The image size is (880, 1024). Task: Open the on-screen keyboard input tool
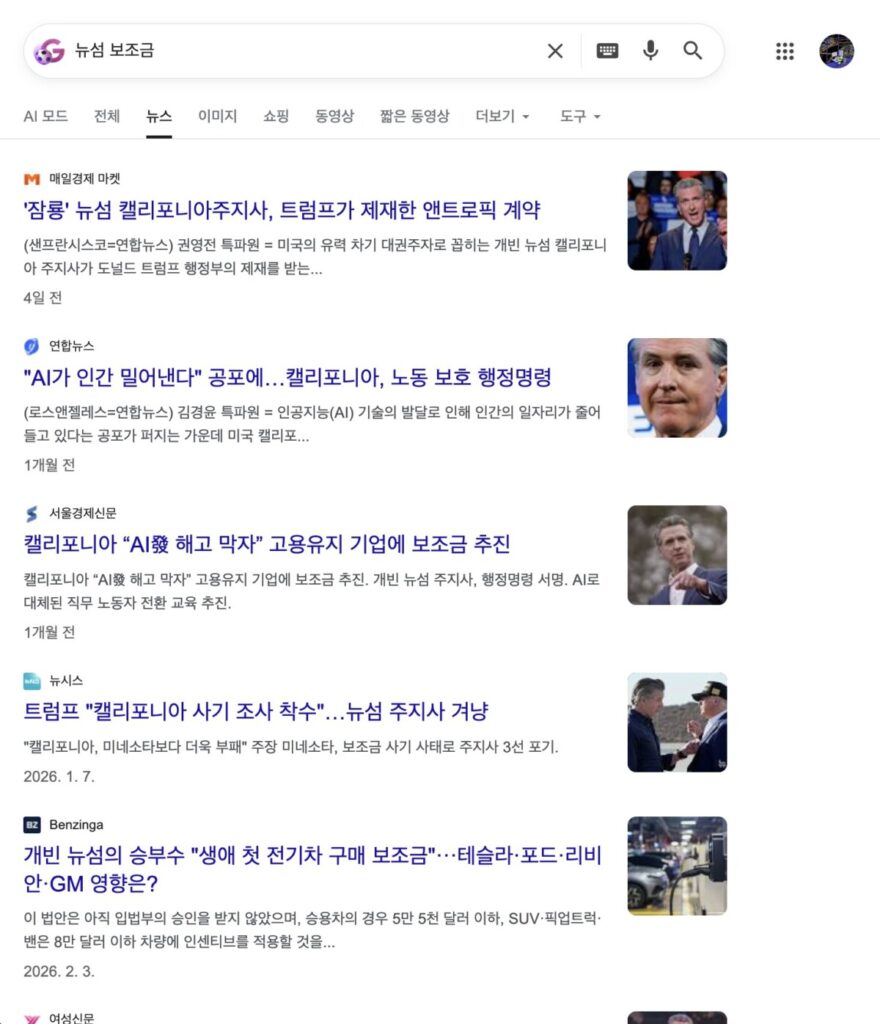click(607, 51)
